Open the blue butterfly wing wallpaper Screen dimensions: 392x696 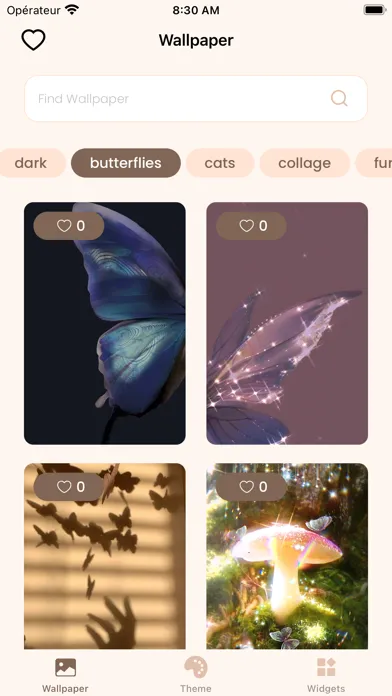(x=105, y=337)
